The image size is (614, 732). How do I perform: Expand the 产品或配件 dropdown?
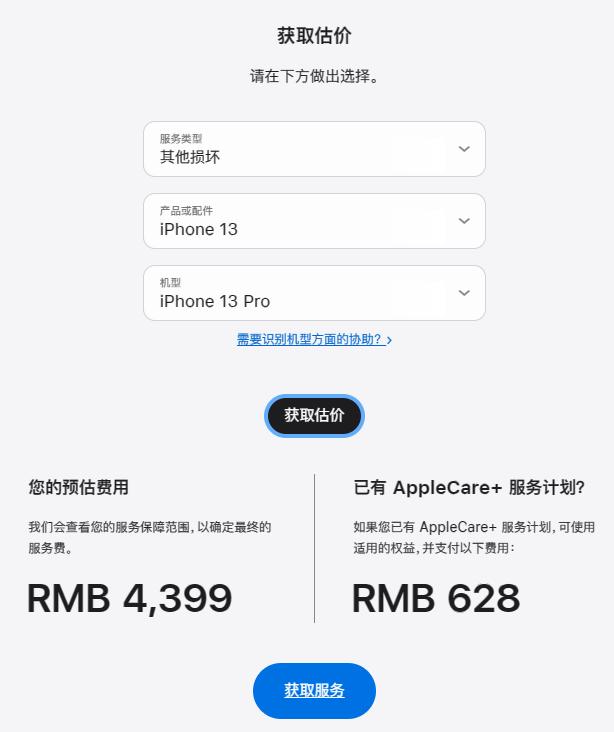(x=314, y=221)
